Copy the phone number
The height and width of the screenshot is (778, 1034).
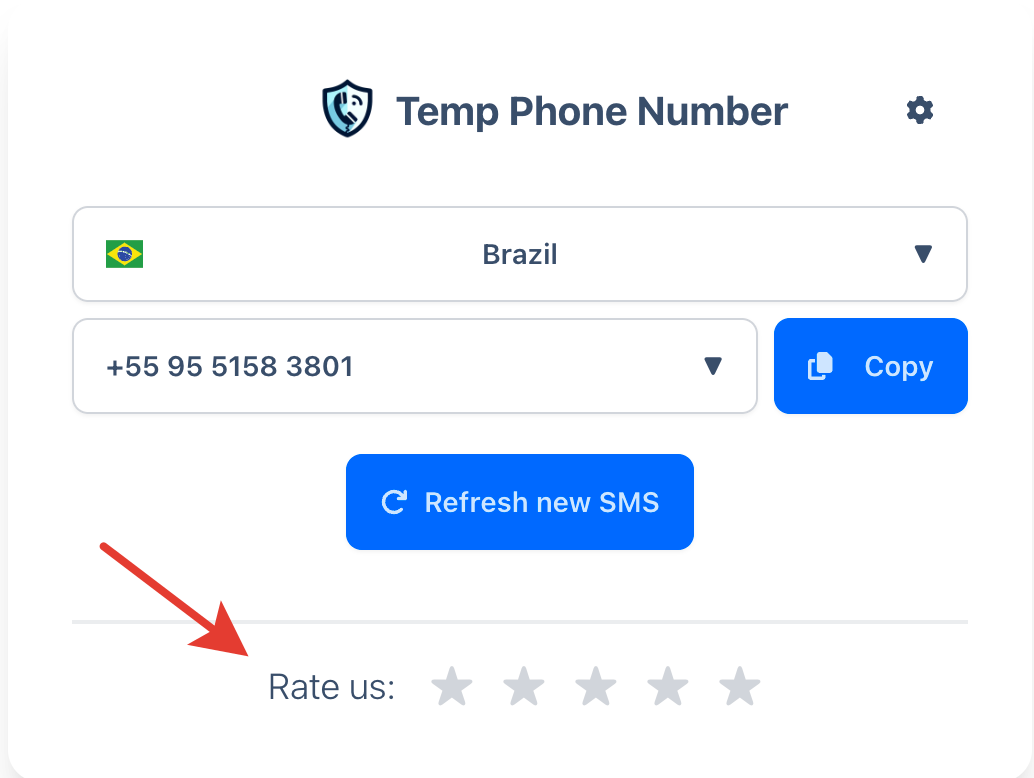tap(870, 366)
